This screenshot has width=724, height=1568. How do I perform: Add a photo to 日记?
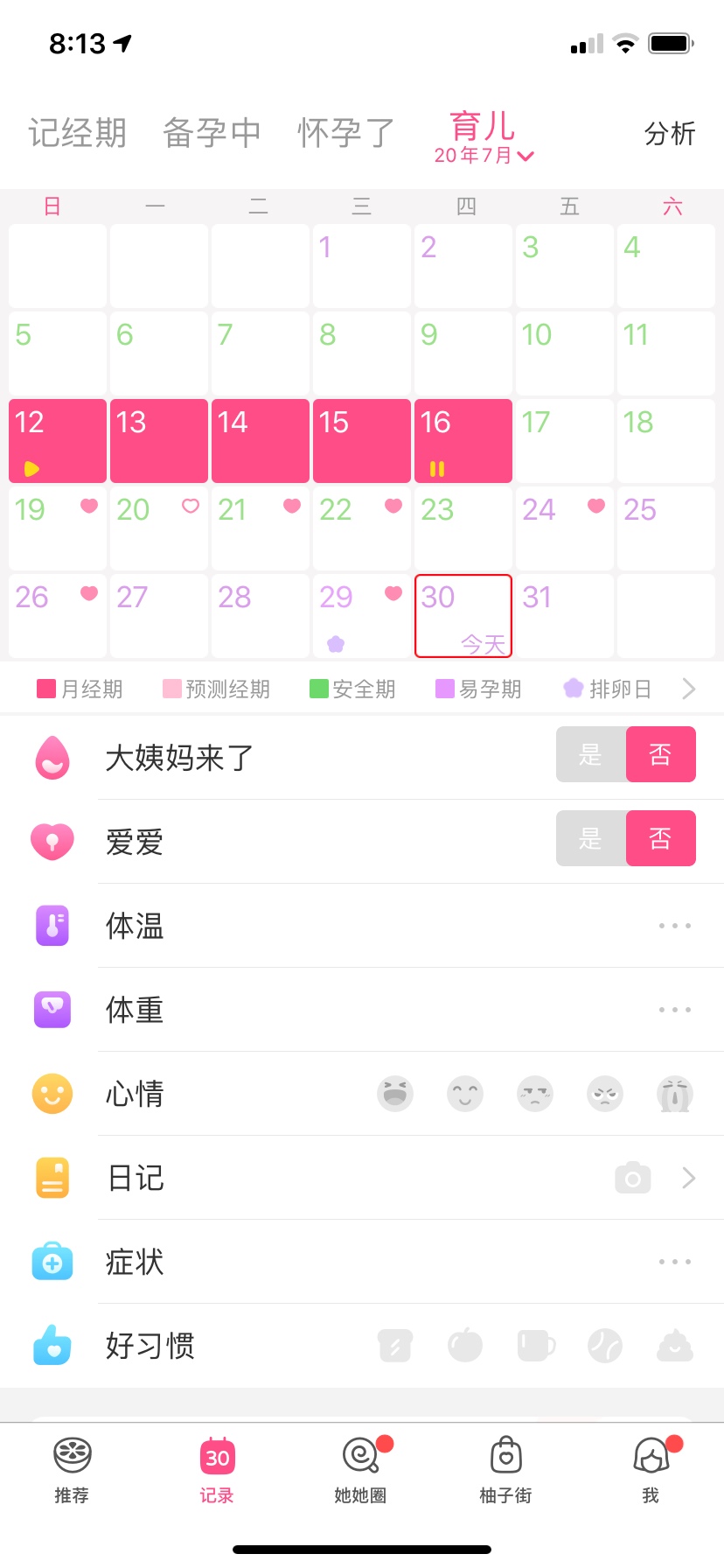633,1179
